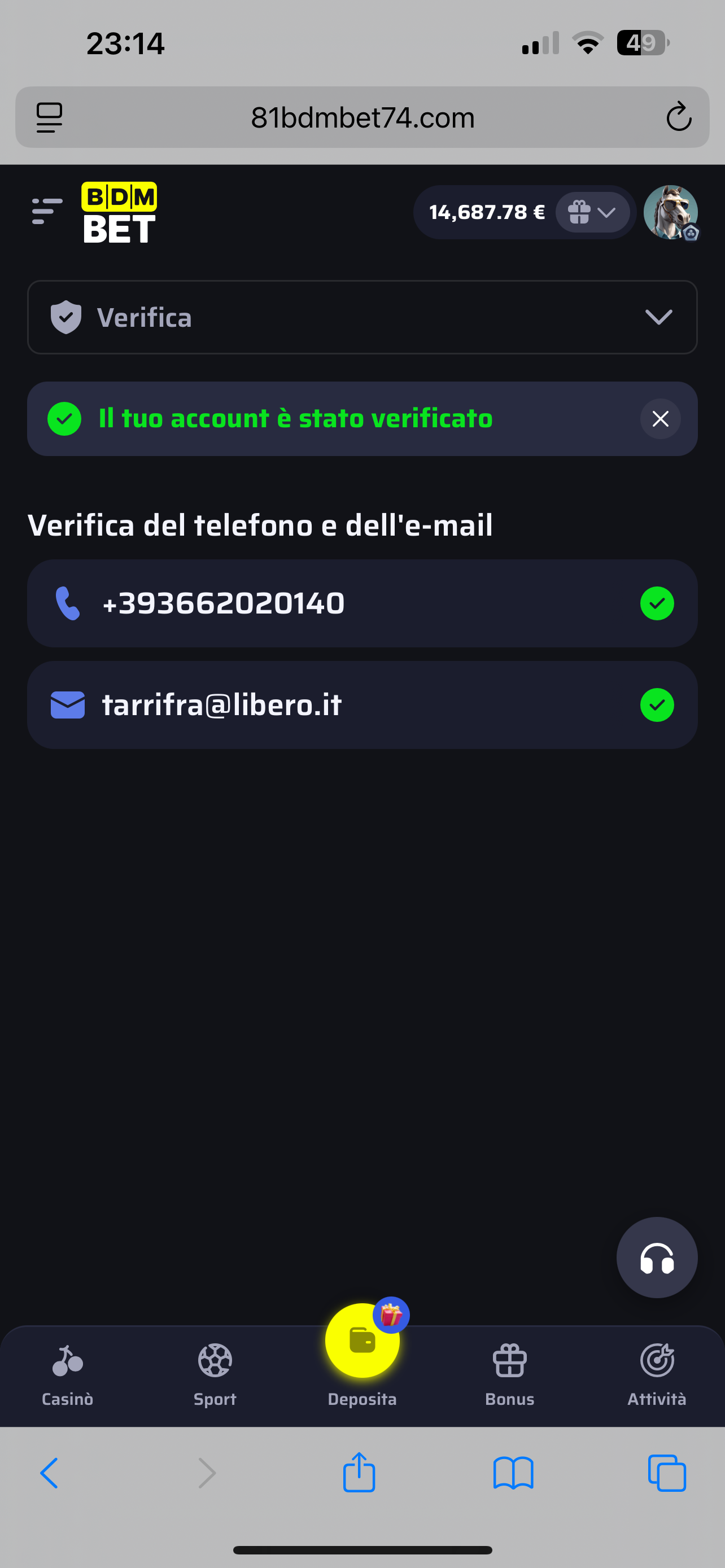Tap the phone icon next to the number

point(67,603)
